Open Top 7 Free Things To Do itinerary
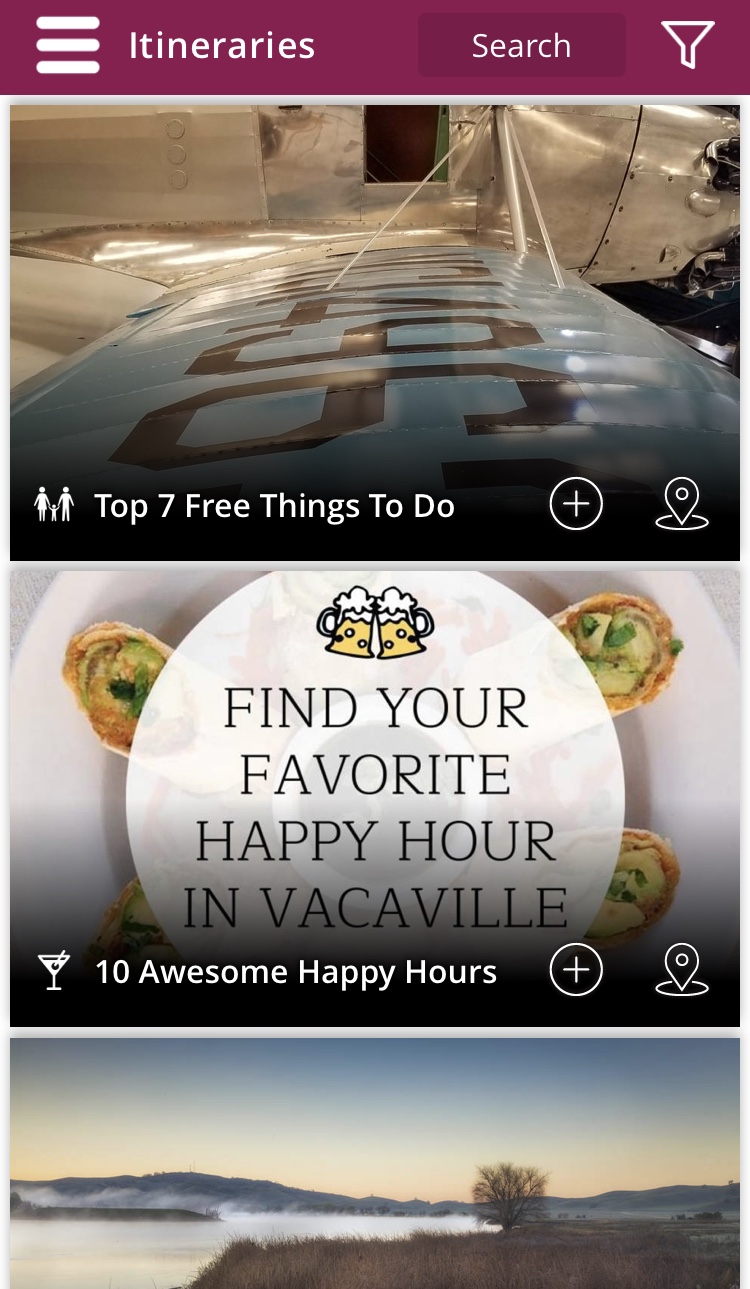 coord(274,506)
